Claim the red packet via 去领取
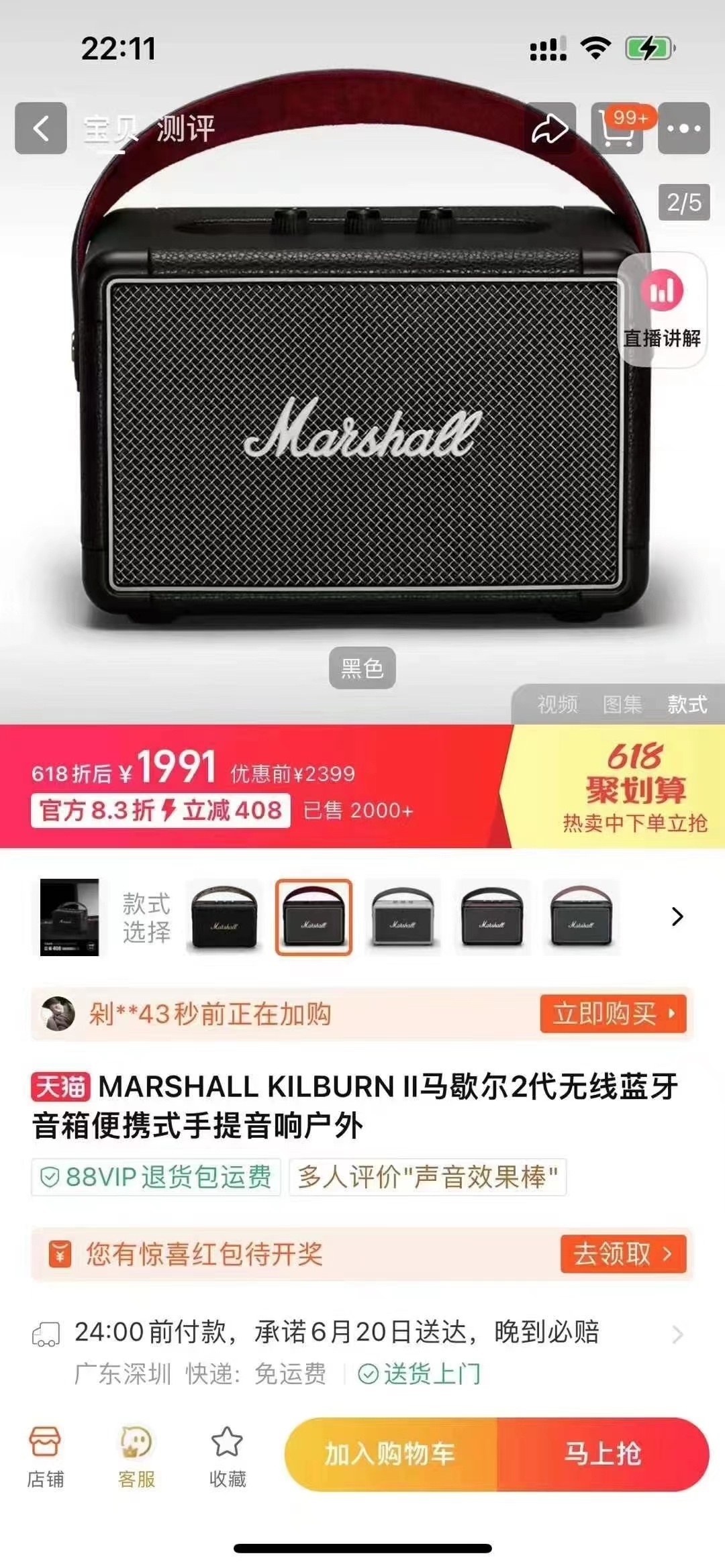Viewport: 725px width, 1568px height. (x=622, y=1253)
